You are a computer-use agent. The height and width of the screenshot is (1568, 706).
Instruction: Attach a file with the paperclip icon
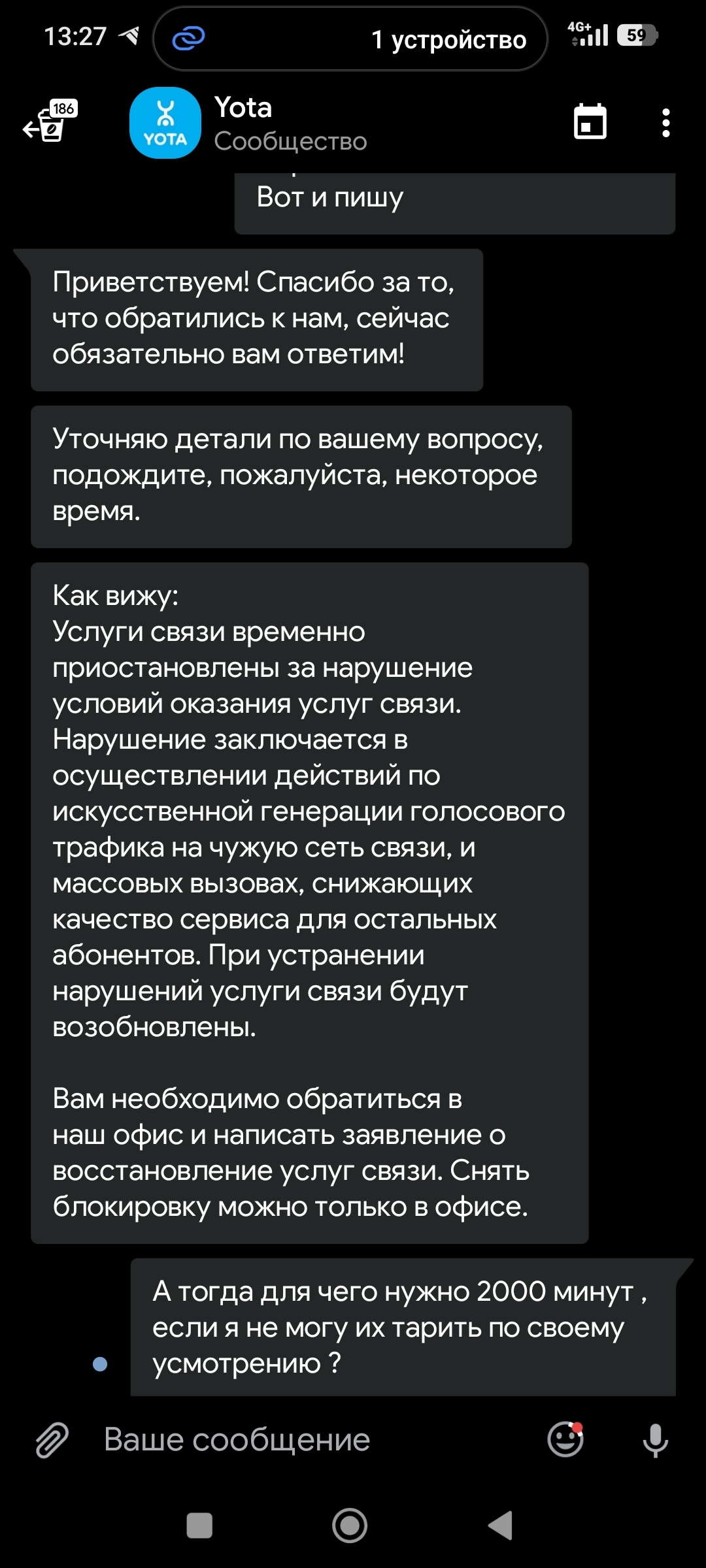point(52,1440)
